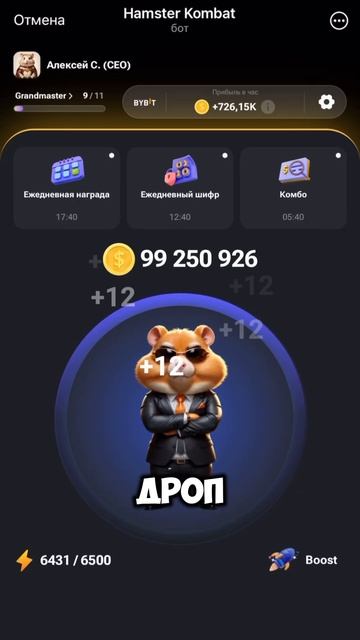The image size is (360, 640).
Task: Open the three-dot overflow menu
Action: pyautogui.click(x=339, y=20)
